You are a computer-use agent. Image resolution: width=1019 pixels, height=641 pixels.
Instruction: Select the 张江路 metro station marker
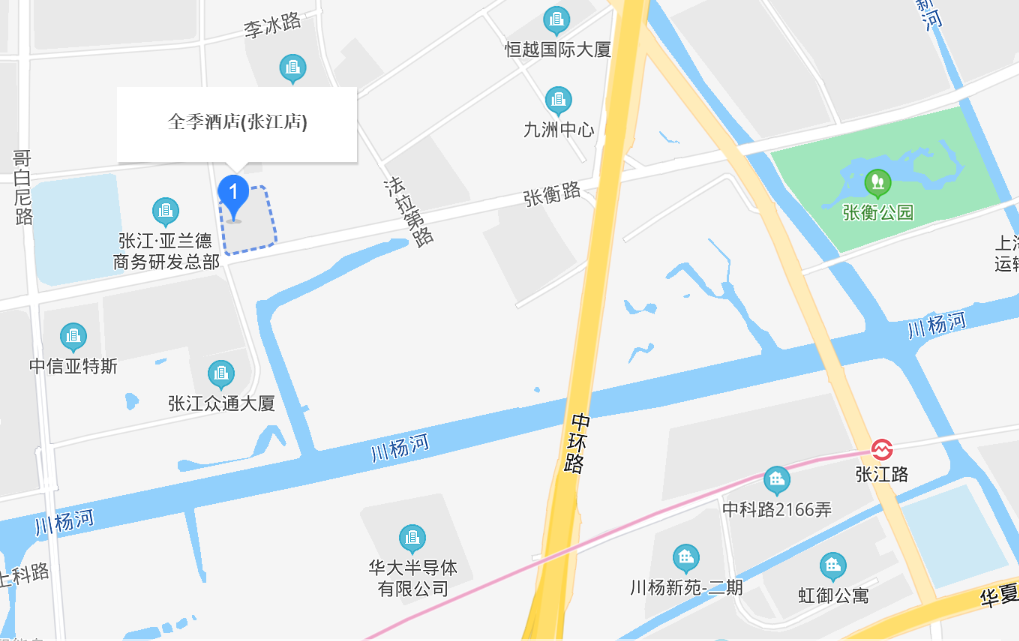[x=882, y=450]
